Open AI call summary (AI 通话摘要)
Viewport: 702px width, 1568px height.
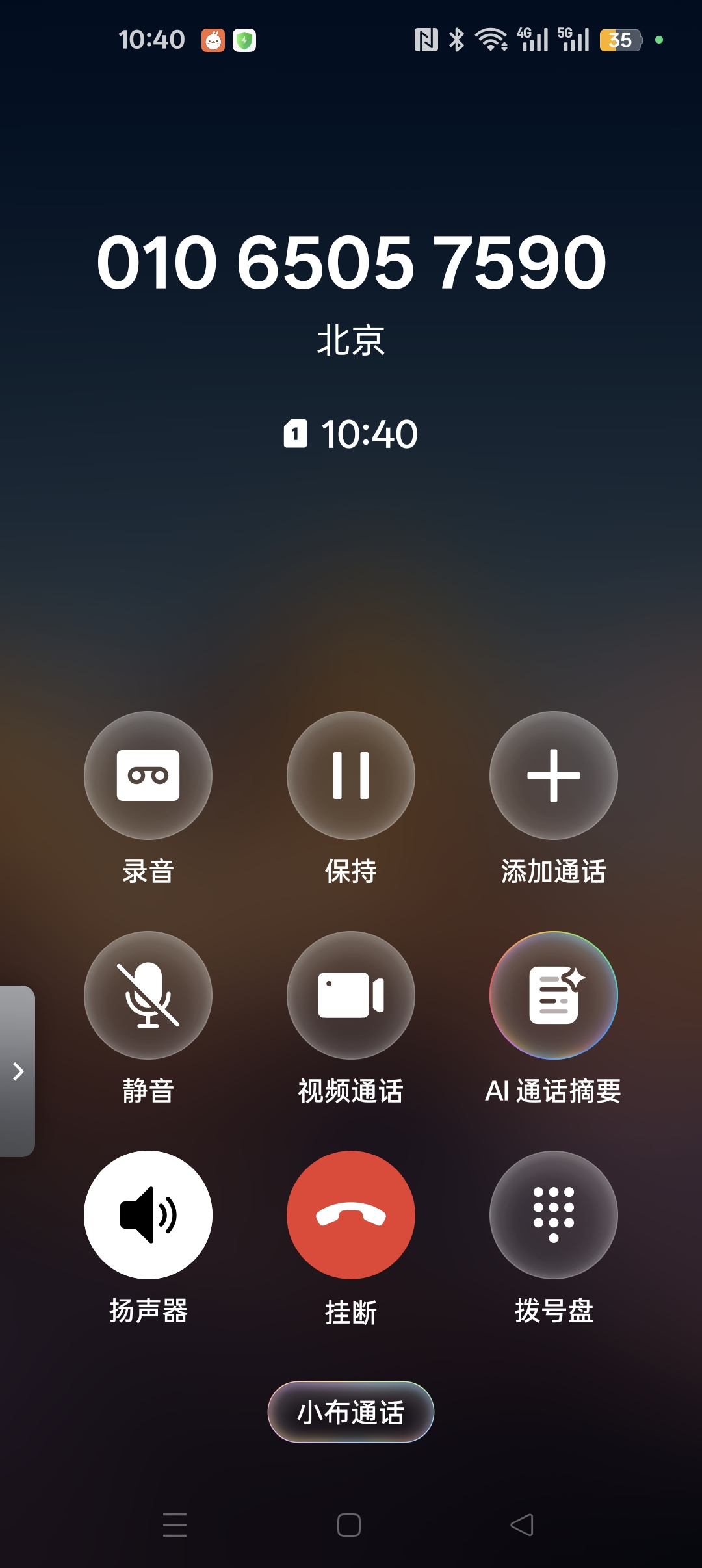[554, 995]
